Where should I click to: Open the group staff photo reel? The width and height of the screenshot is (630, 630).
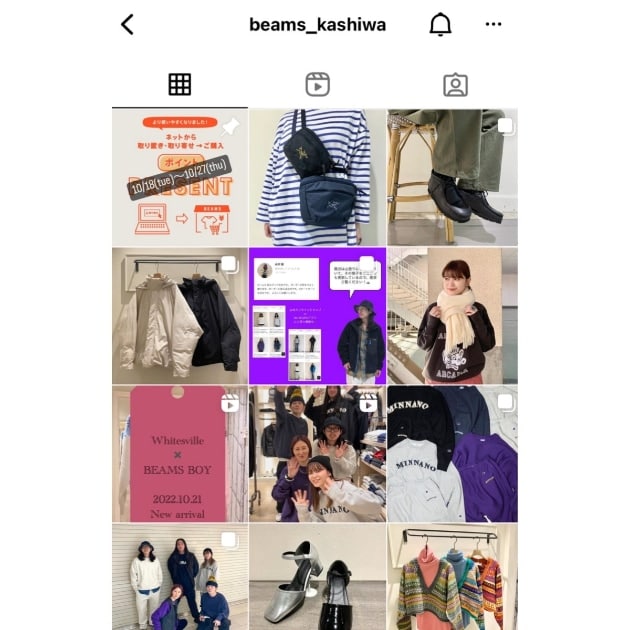point(317,454)
